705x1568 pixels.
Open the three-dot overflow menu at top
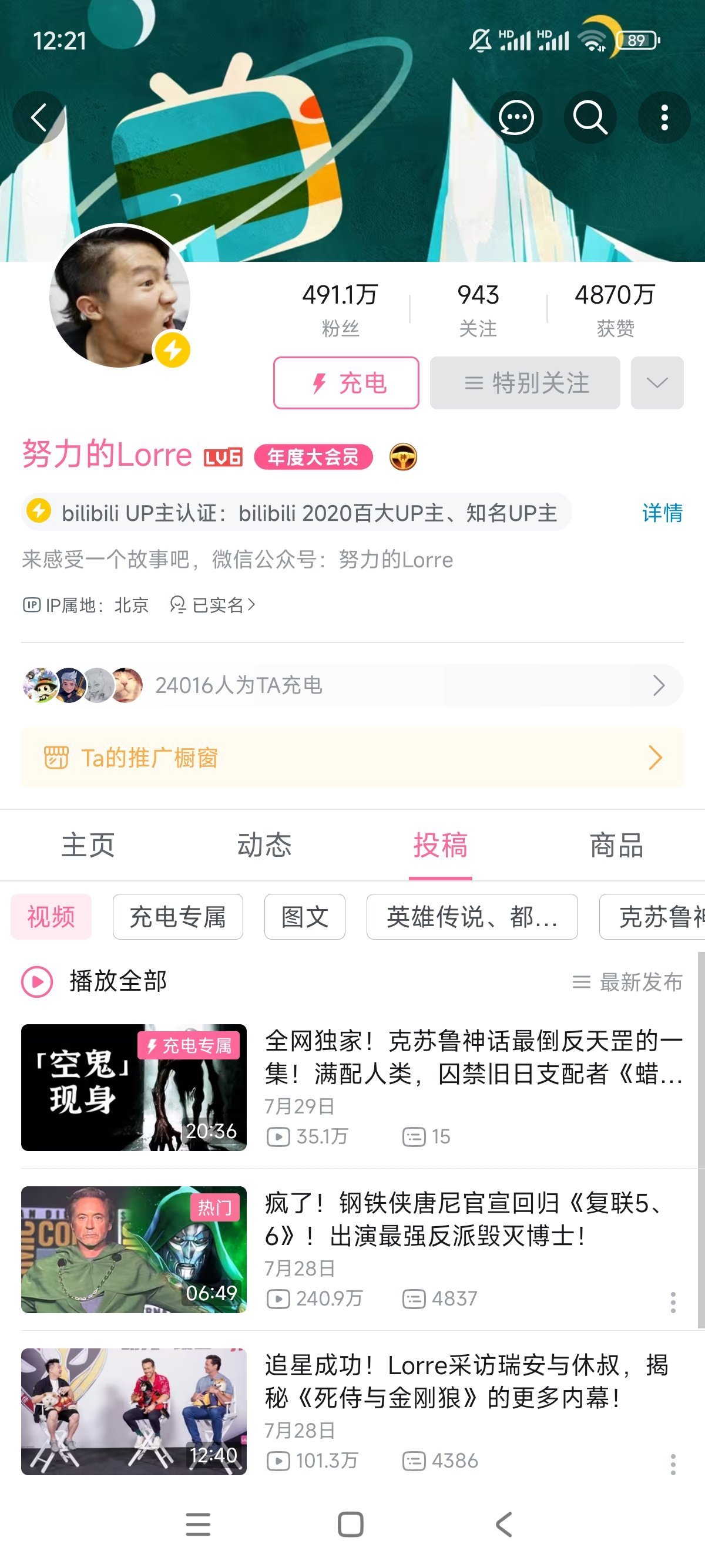(664, 117)
